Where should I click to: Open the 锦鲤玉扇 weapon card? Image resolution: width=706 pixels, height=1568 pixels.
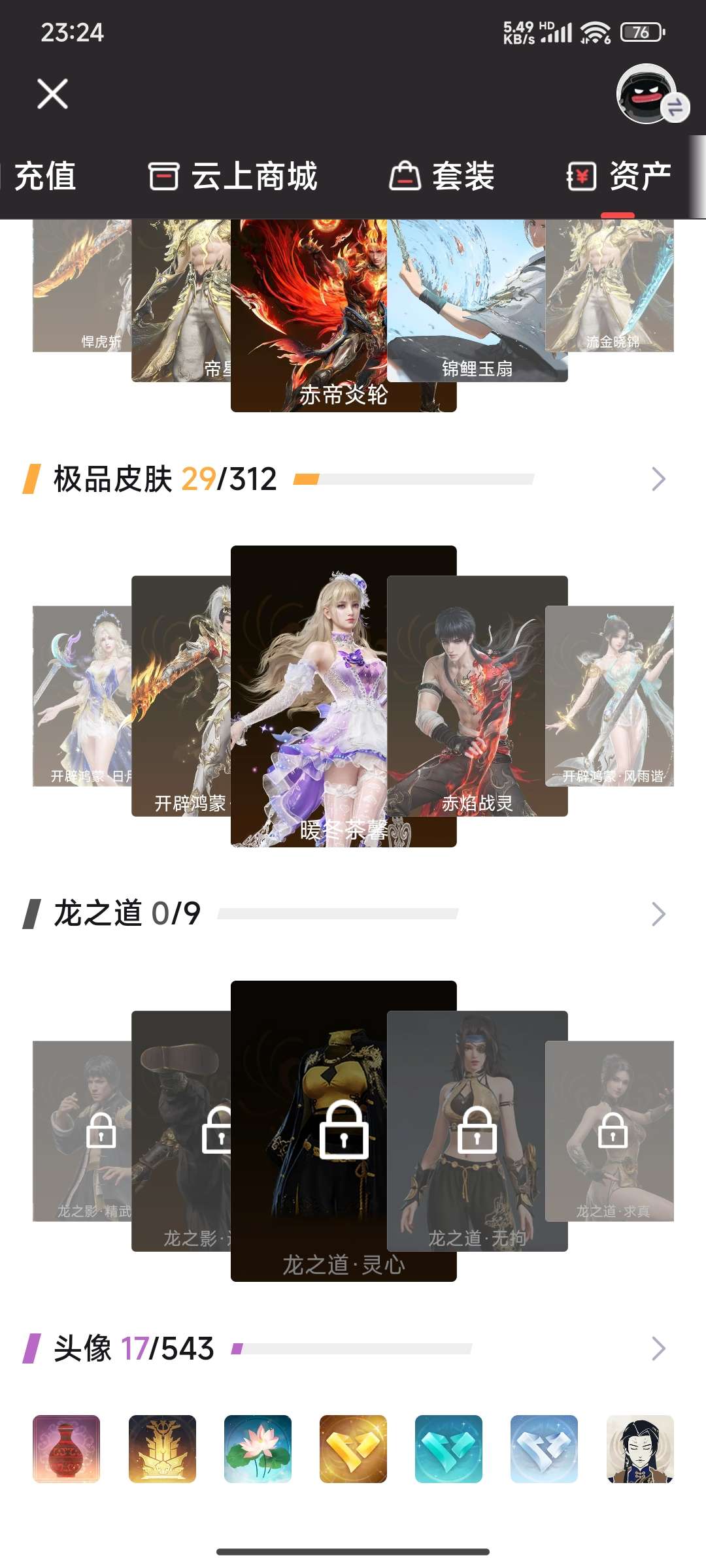tap(477, 301)
